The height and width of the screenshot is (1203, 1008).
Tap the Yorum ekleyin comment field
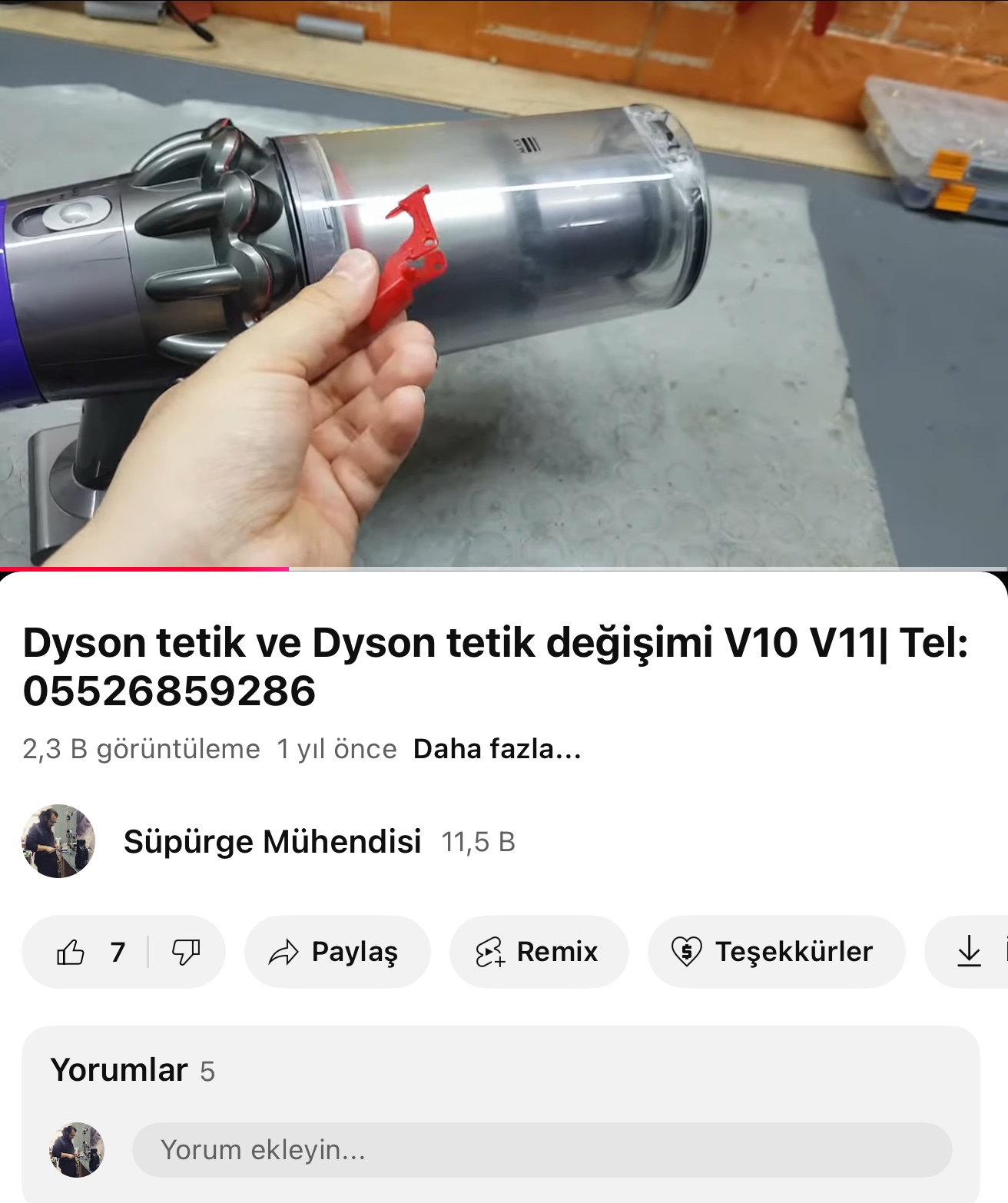click(x=542, y=1150)
